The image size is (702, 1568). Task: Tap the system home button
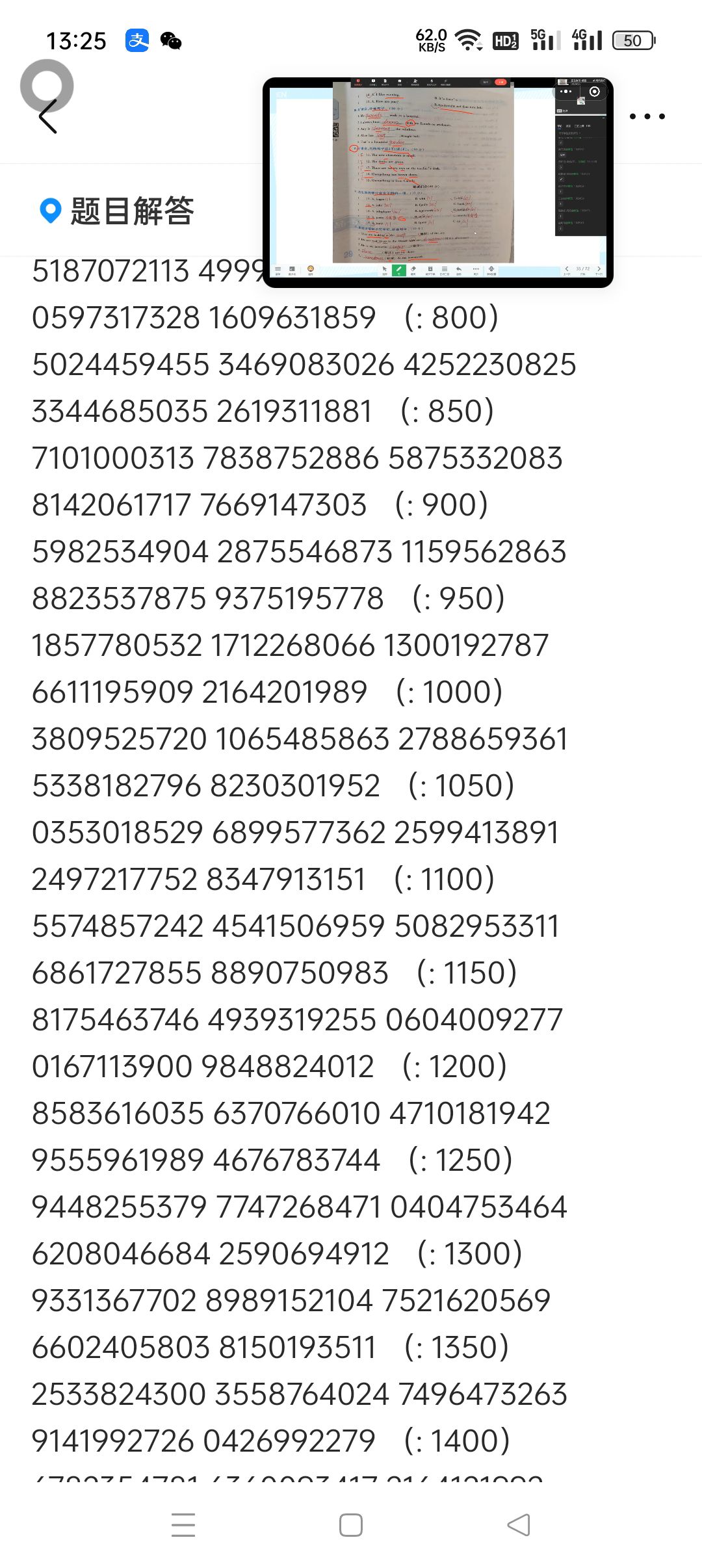(x=351, y=1525)
